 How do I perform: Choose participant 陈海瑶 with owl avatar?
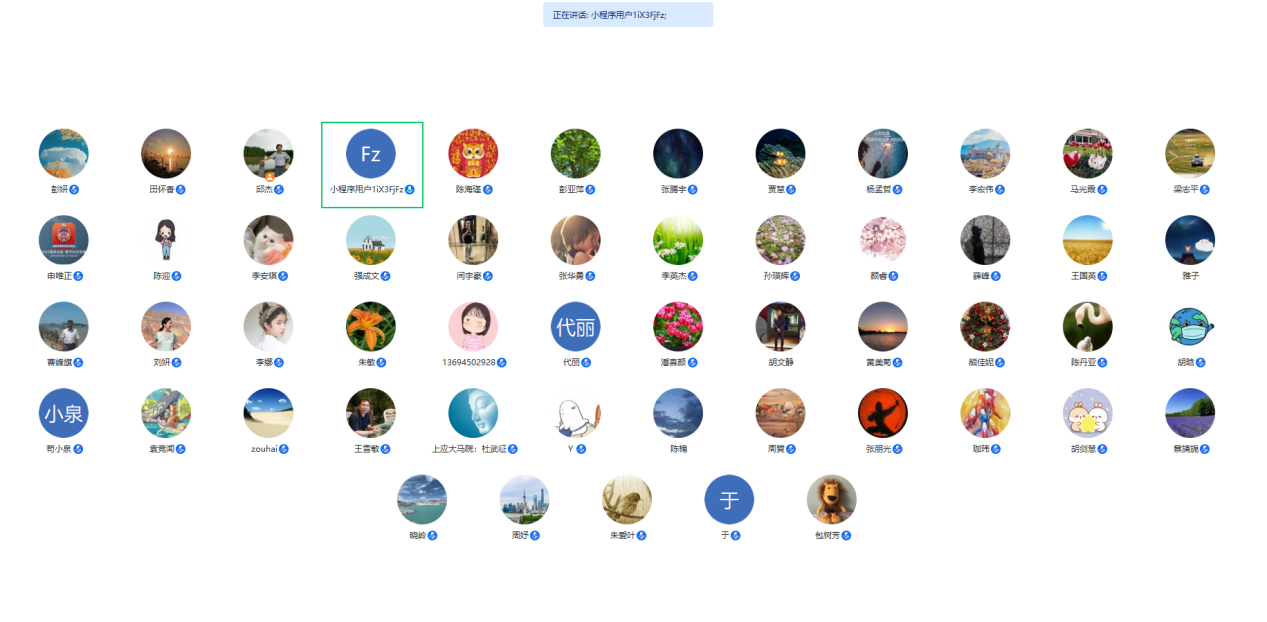pos(473,154)
